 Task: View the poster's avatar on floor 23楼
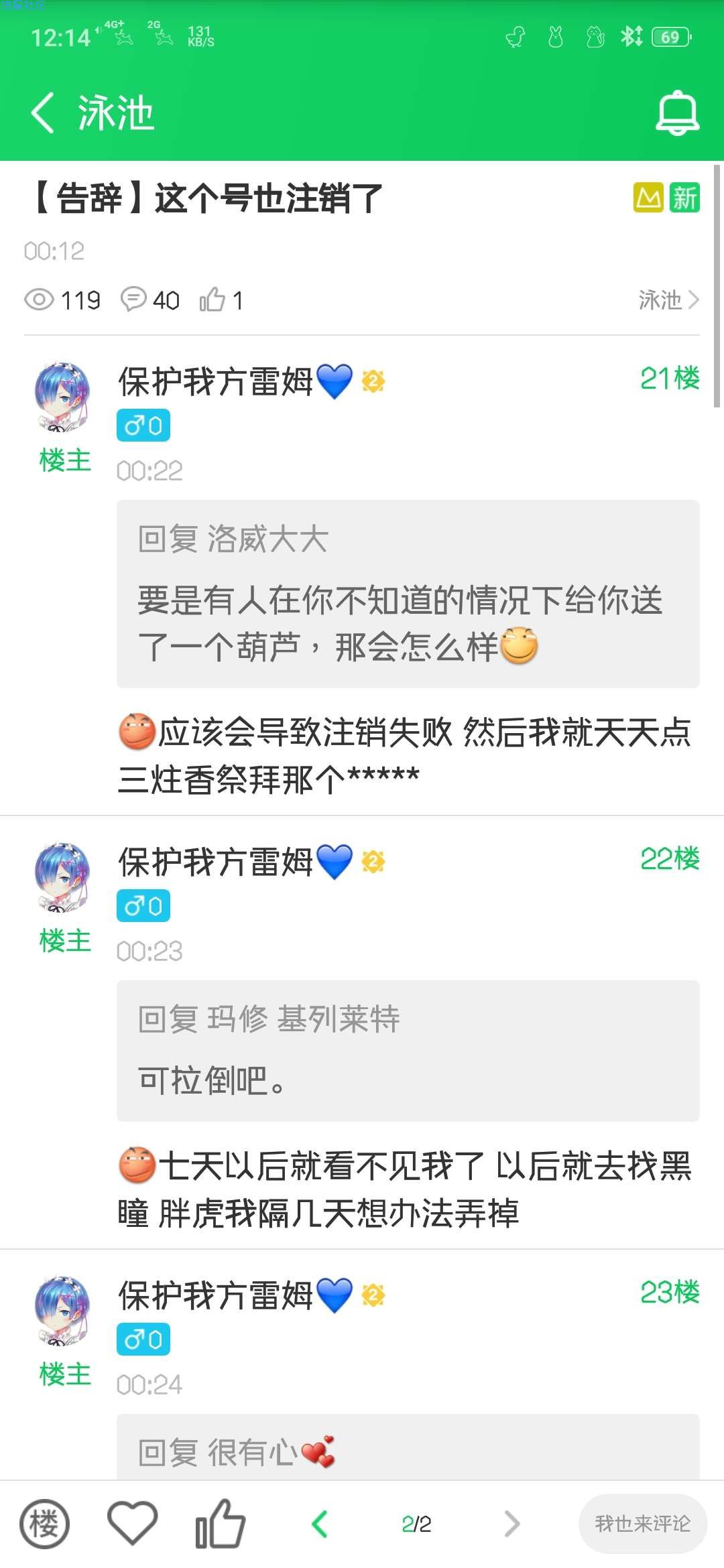(62, 1311)
